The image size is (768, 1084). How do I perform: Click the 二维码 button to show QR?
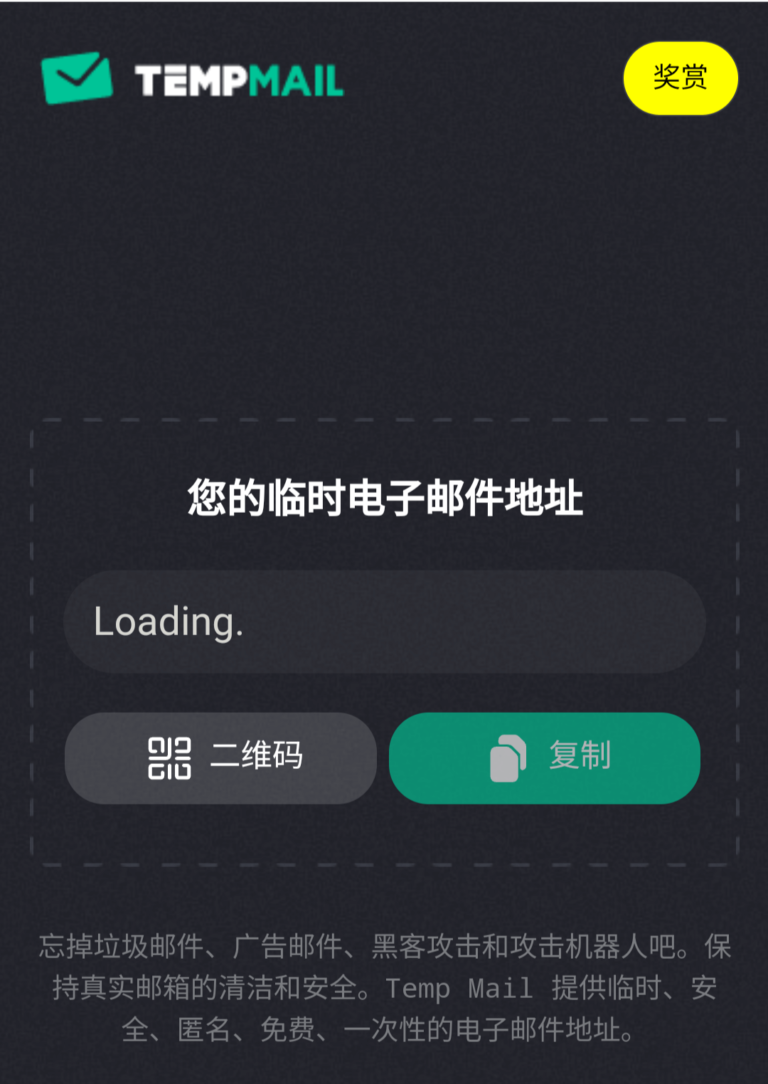click(220, 758)
